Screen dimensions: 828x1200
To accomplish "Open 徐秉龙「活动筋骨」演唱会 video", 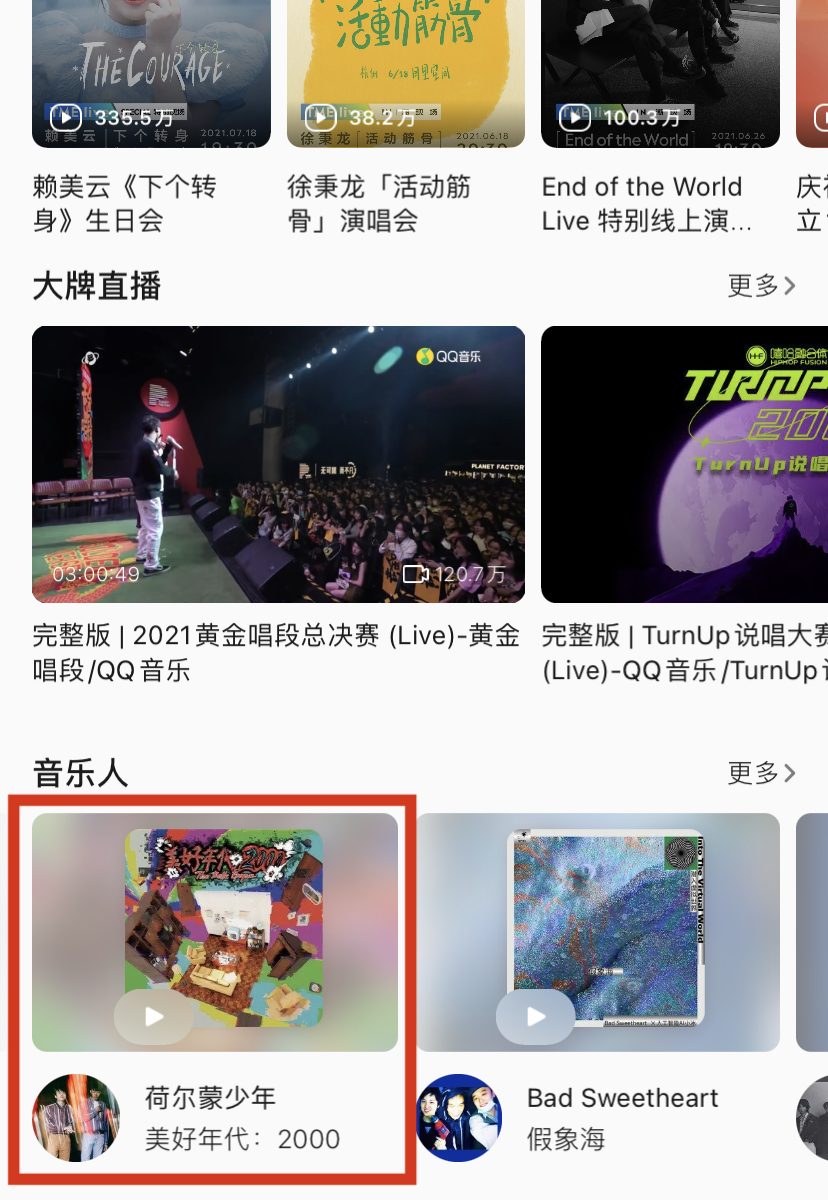I will click(x=405, y=75).
